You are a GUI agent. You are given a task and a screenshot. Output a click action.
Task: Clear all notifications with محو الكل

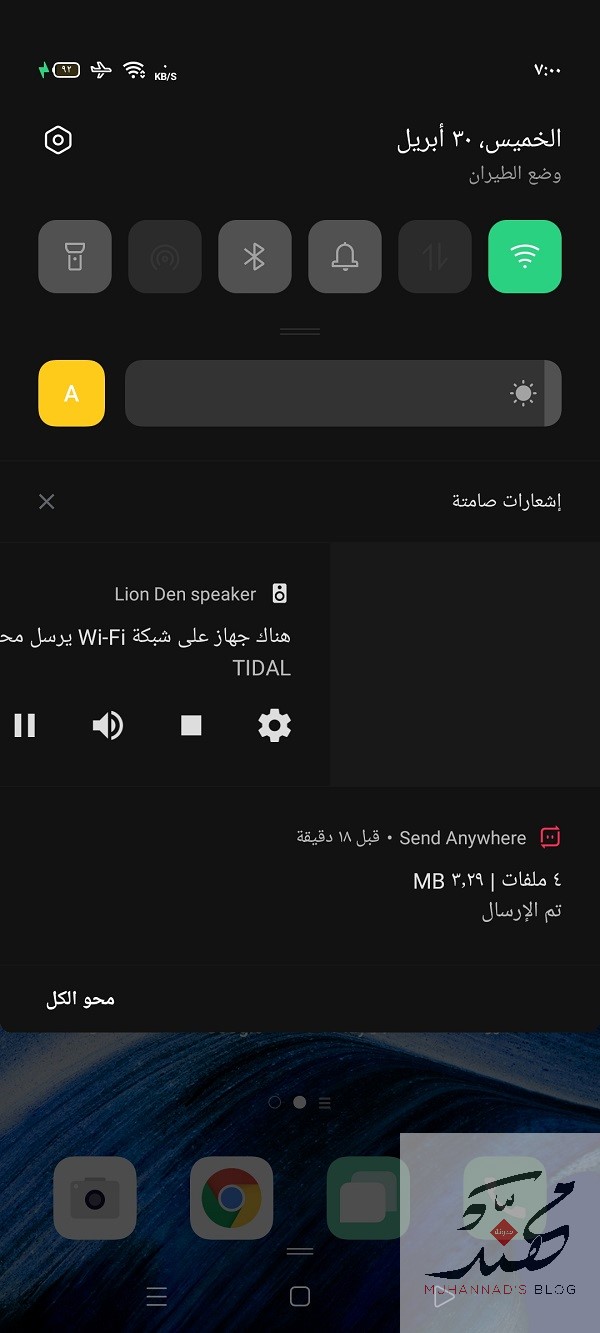tap(80, 999)
